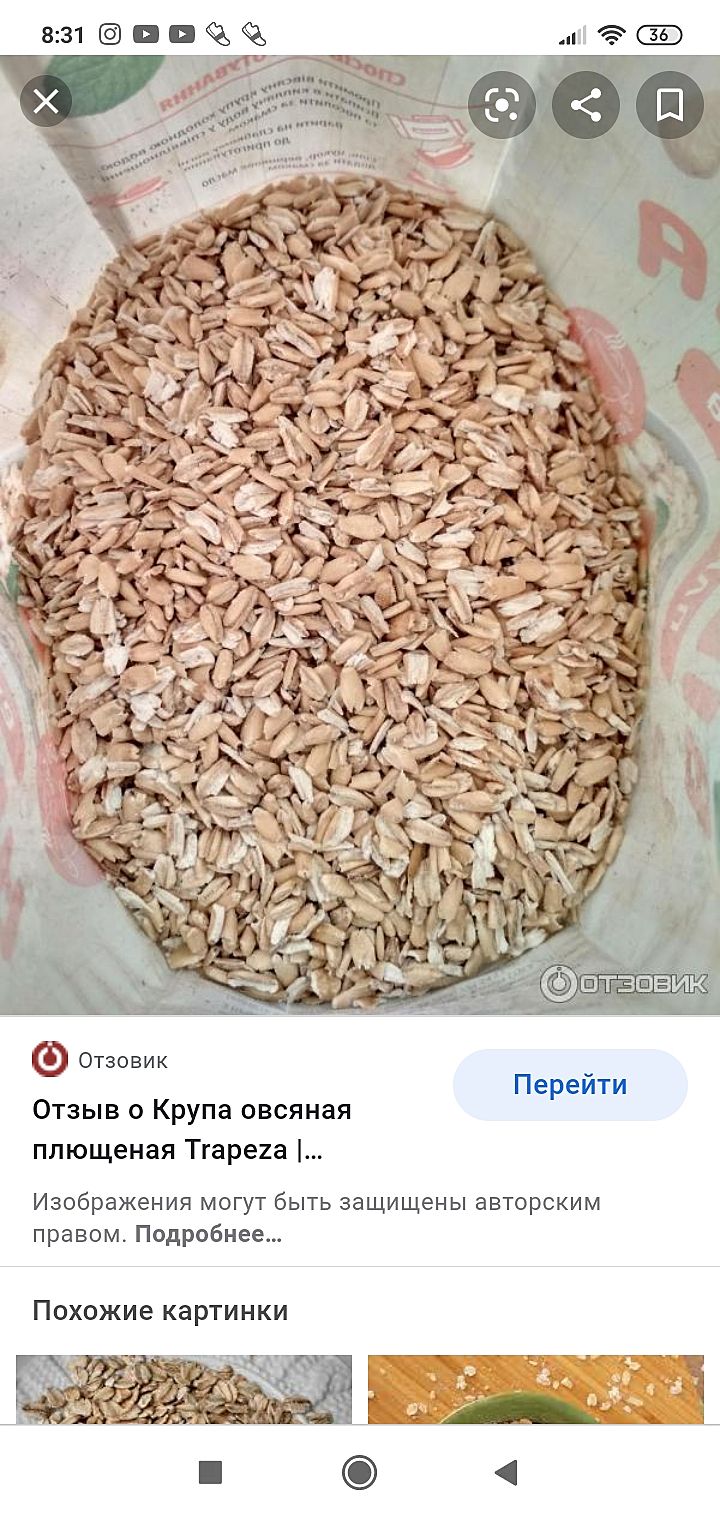Share this image
Screen dimensions: 720x1520
click(x=585, y=104)
